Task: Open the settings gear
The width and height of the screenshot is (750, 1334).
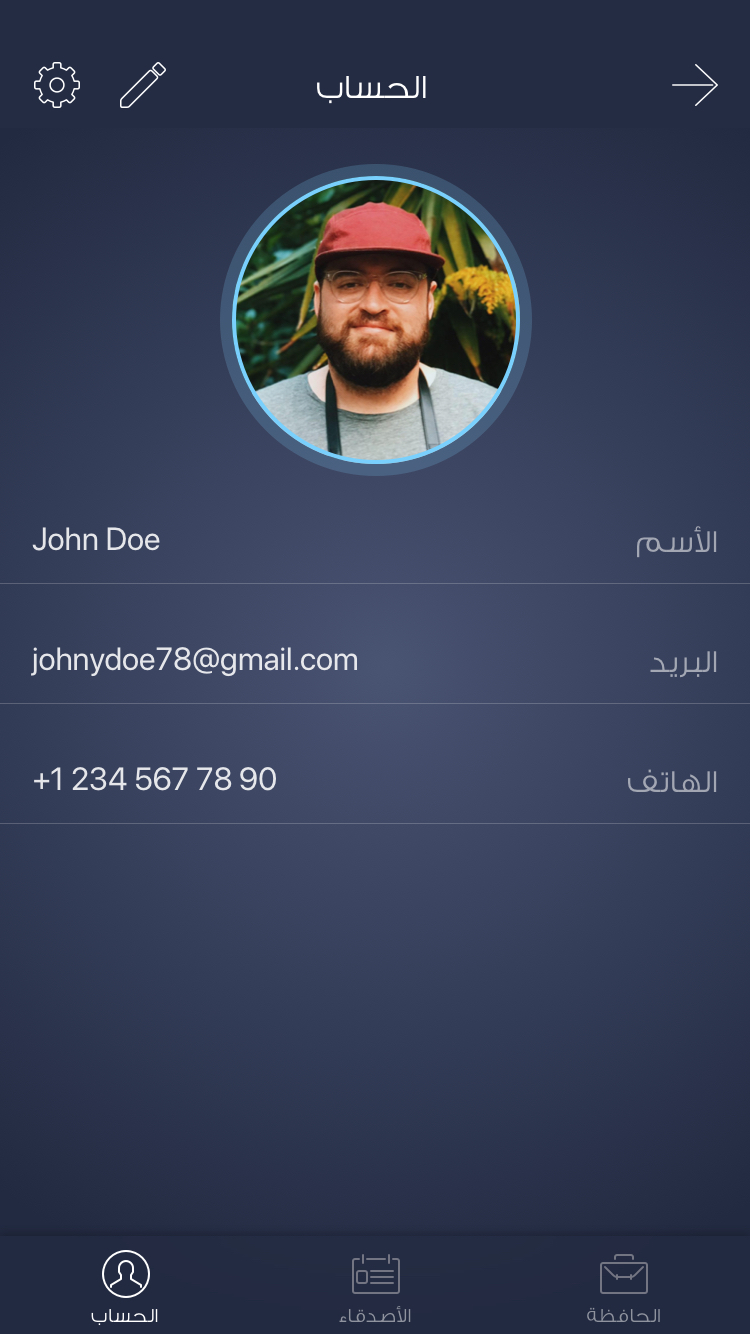Action: 57,86
